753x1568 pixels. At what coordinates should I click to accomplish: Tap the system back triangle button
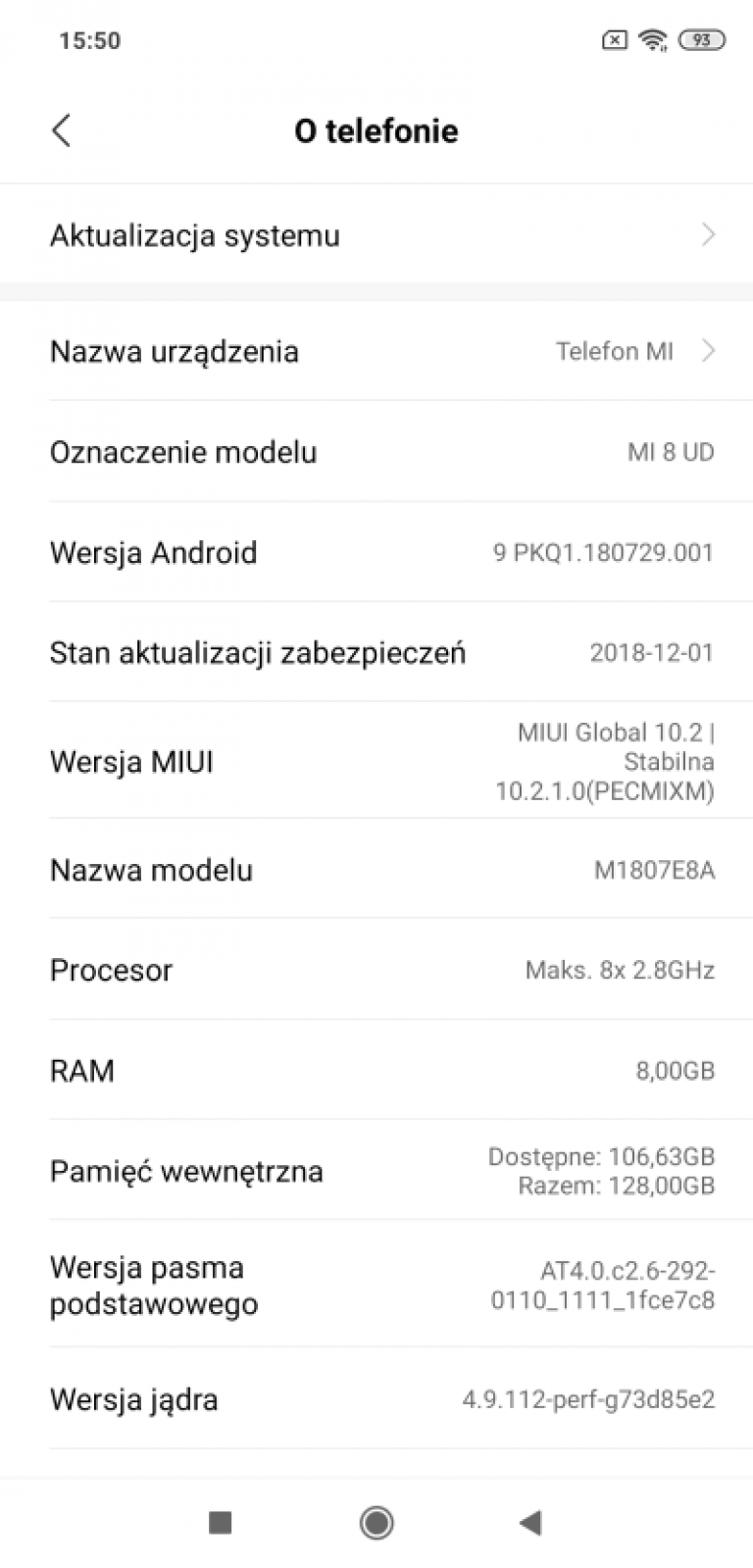click(530, 1522)
